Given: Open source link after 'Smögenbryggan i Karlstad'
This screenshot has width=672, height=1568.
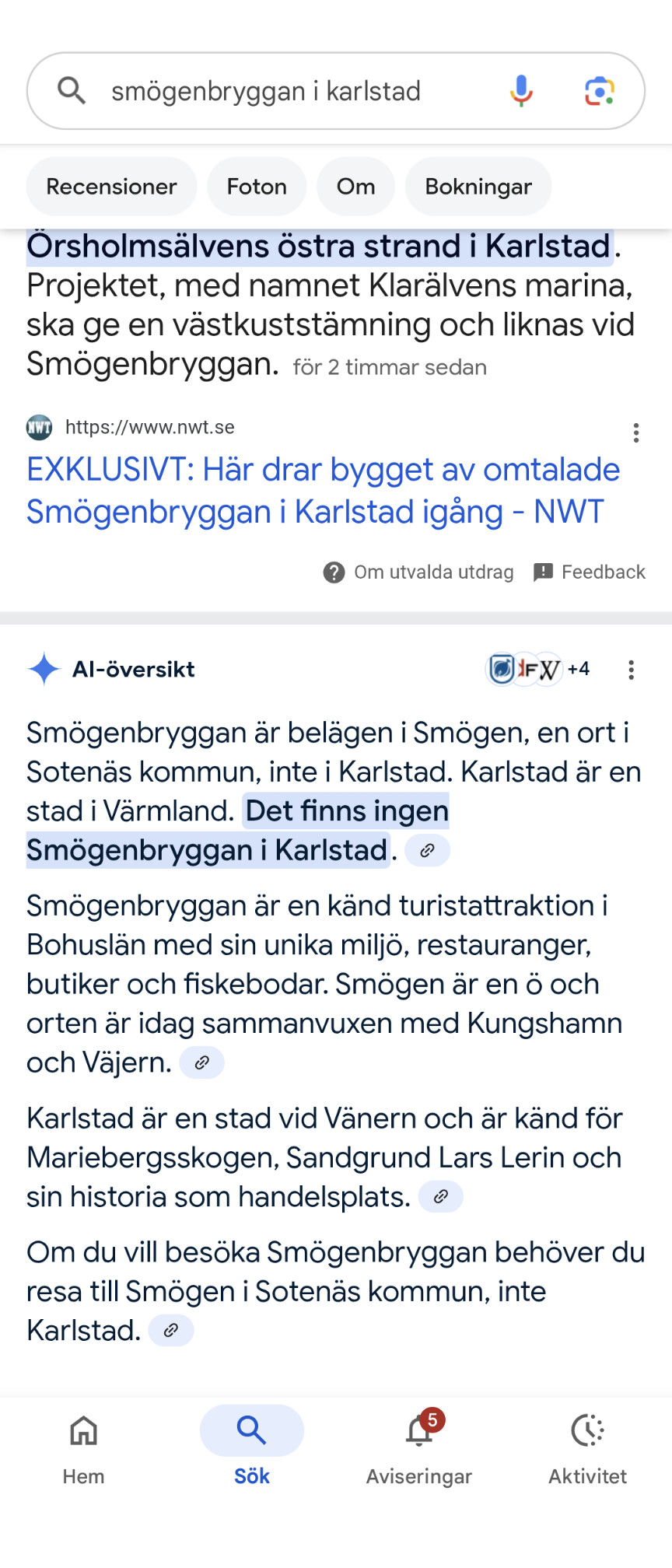Looking at the screenshot, I should (x=427, y=851).
